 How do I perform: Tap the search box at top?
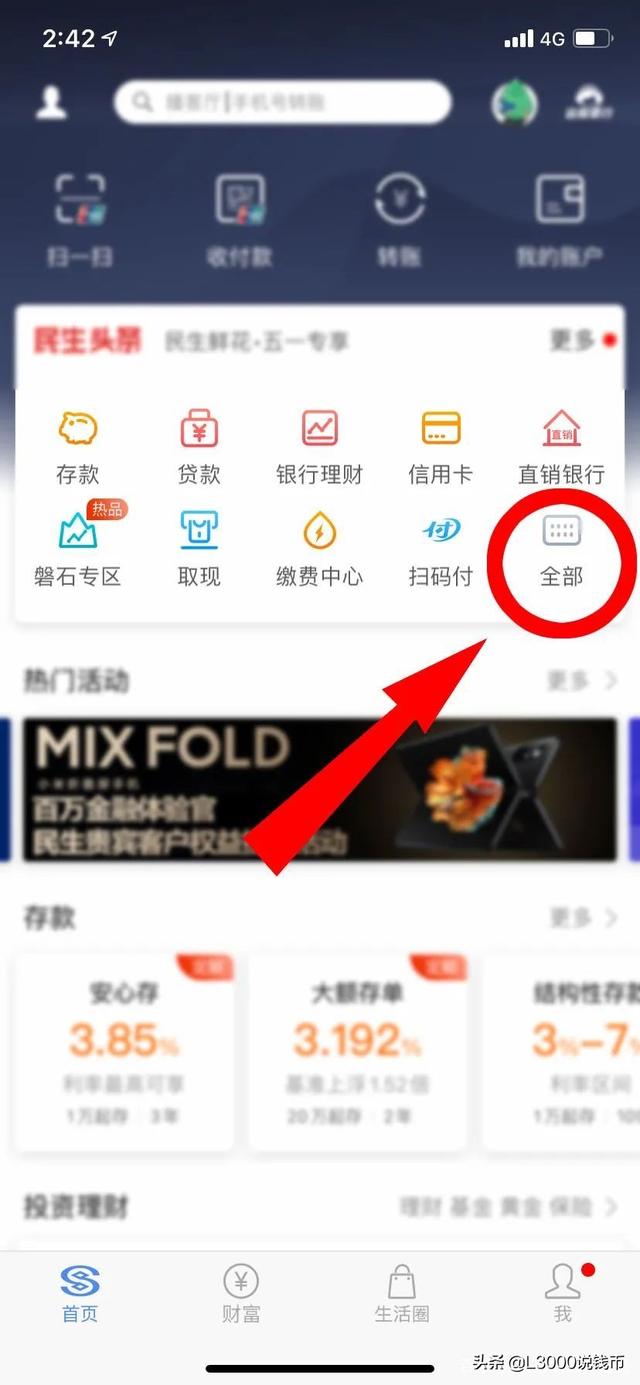click(x=283, y=101)
